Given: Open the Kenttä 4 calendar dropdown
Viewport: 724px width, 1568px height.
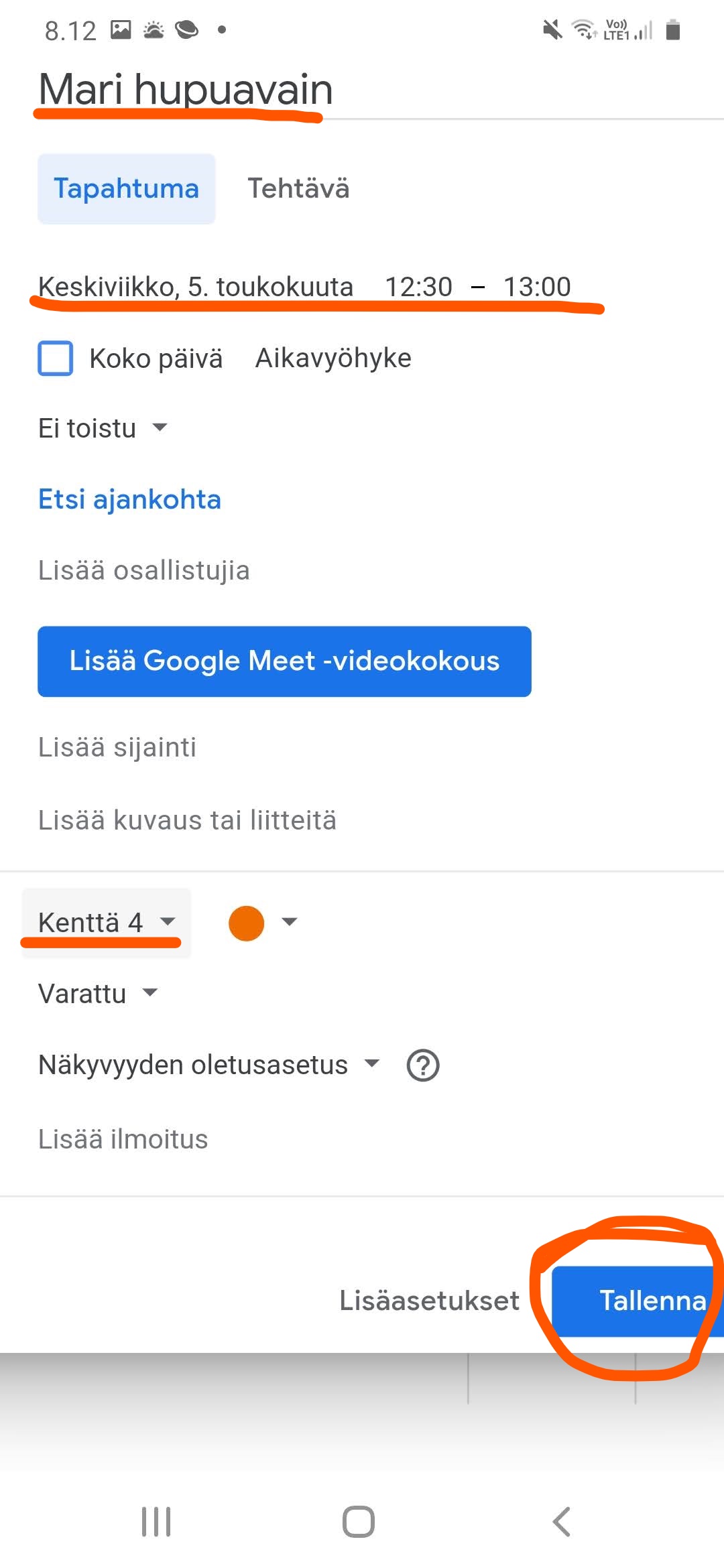Looking at the screenshot, I should point(107,923).
